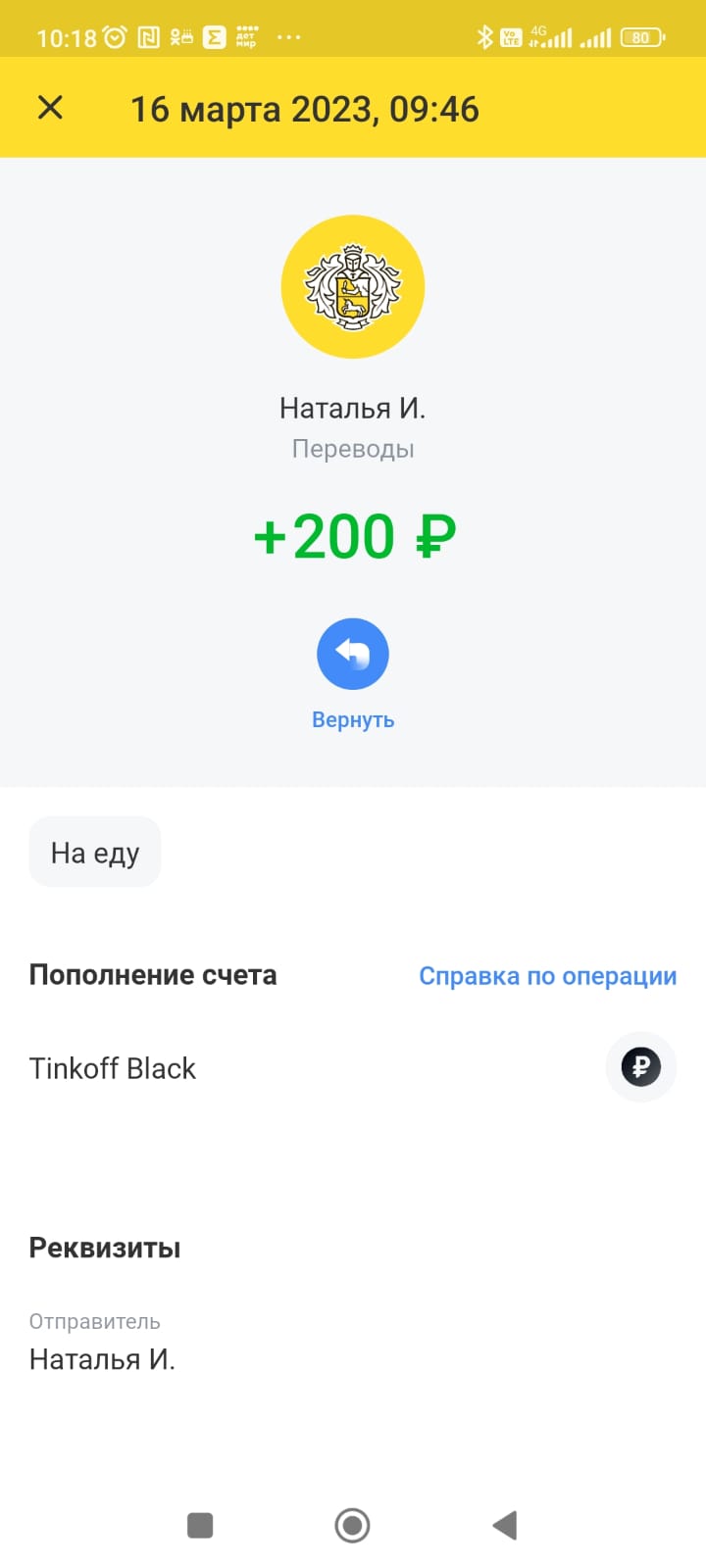Change the На еду category chip
Image resolution: width=706 pixels, height=1568 pixels.
[x=95, y=853]
